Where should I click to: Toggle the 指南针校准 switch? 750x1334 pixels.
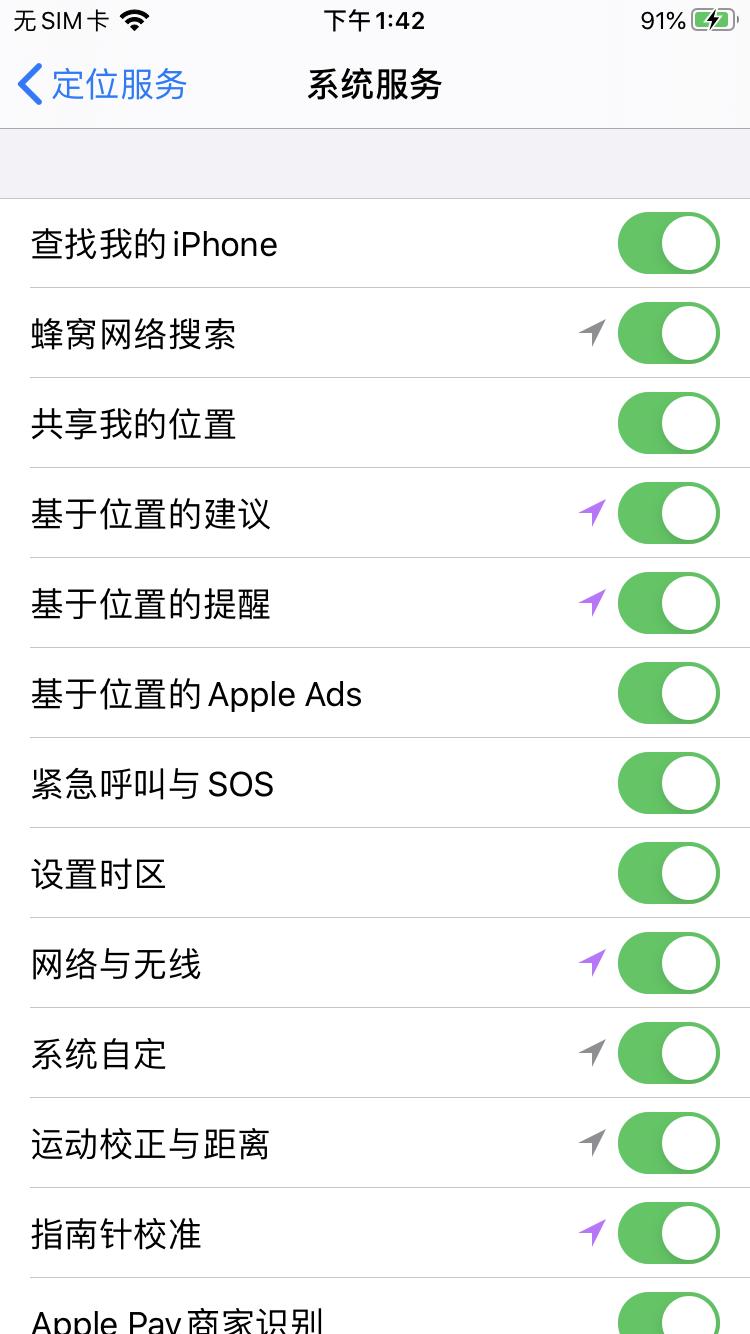[668, 1233]
